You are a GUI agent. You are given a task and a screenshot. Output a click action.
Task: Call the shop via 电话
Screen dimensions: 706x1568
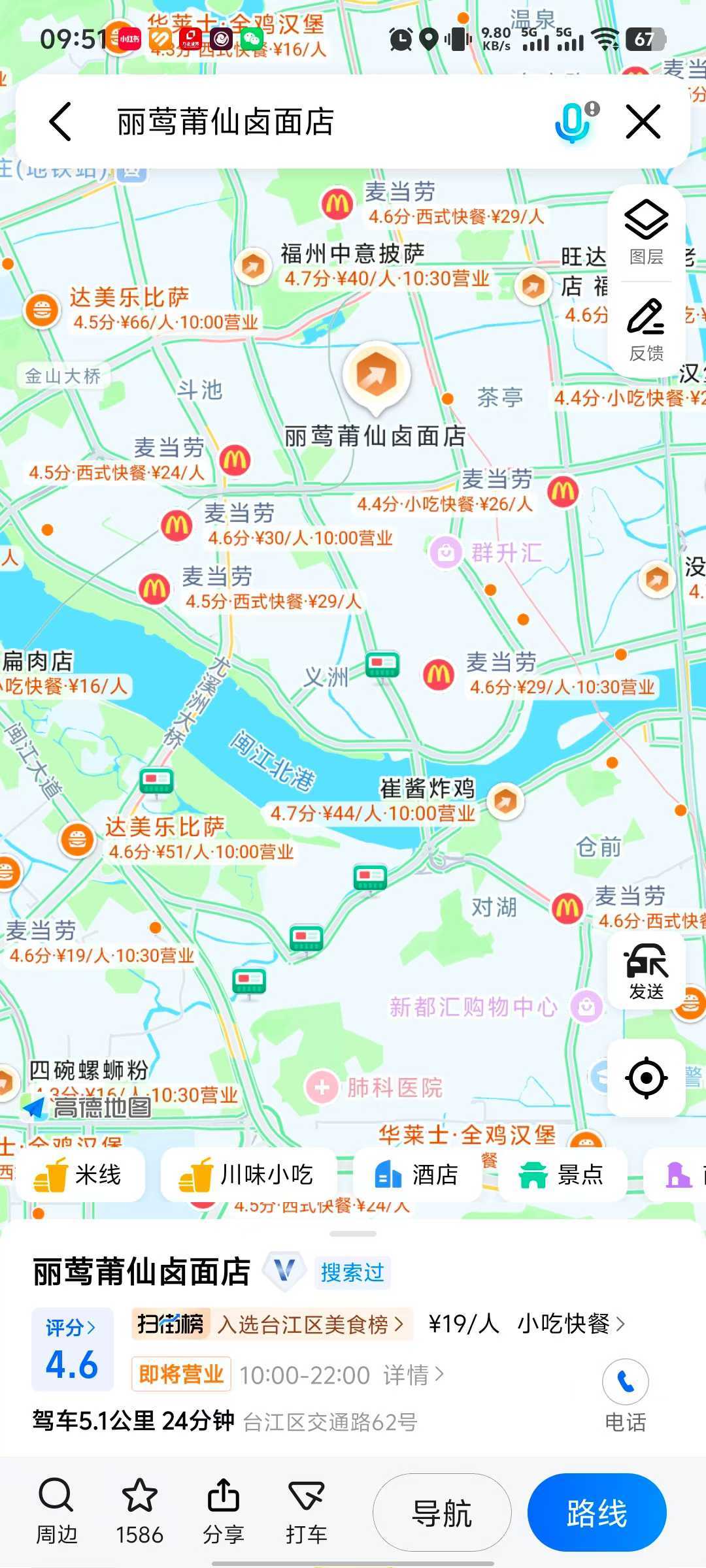pos(625,1394)
